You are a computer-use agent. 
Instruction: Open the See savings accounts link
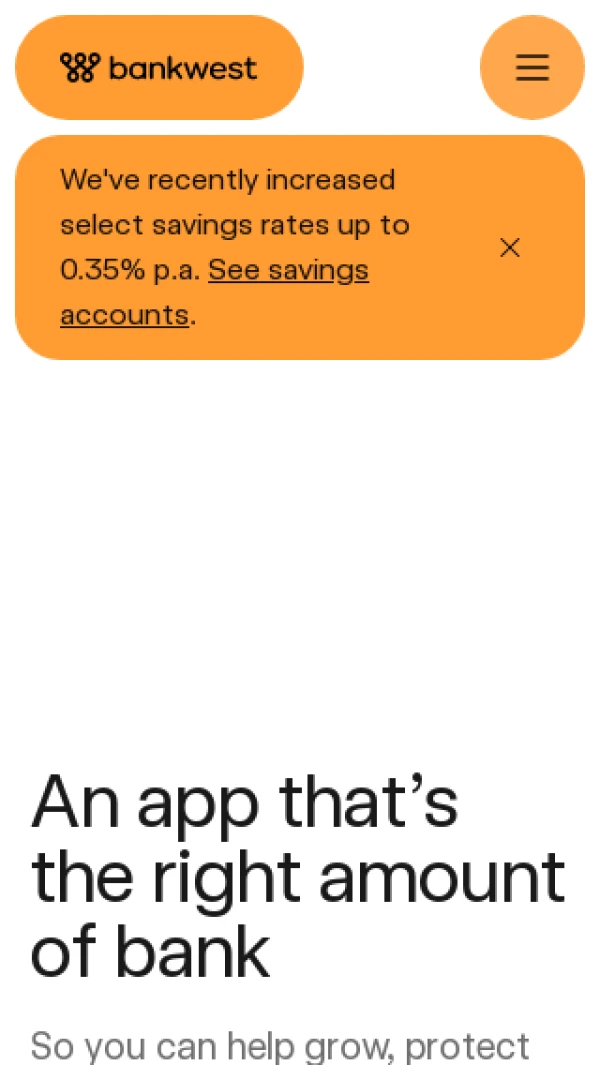pos(288,271)
